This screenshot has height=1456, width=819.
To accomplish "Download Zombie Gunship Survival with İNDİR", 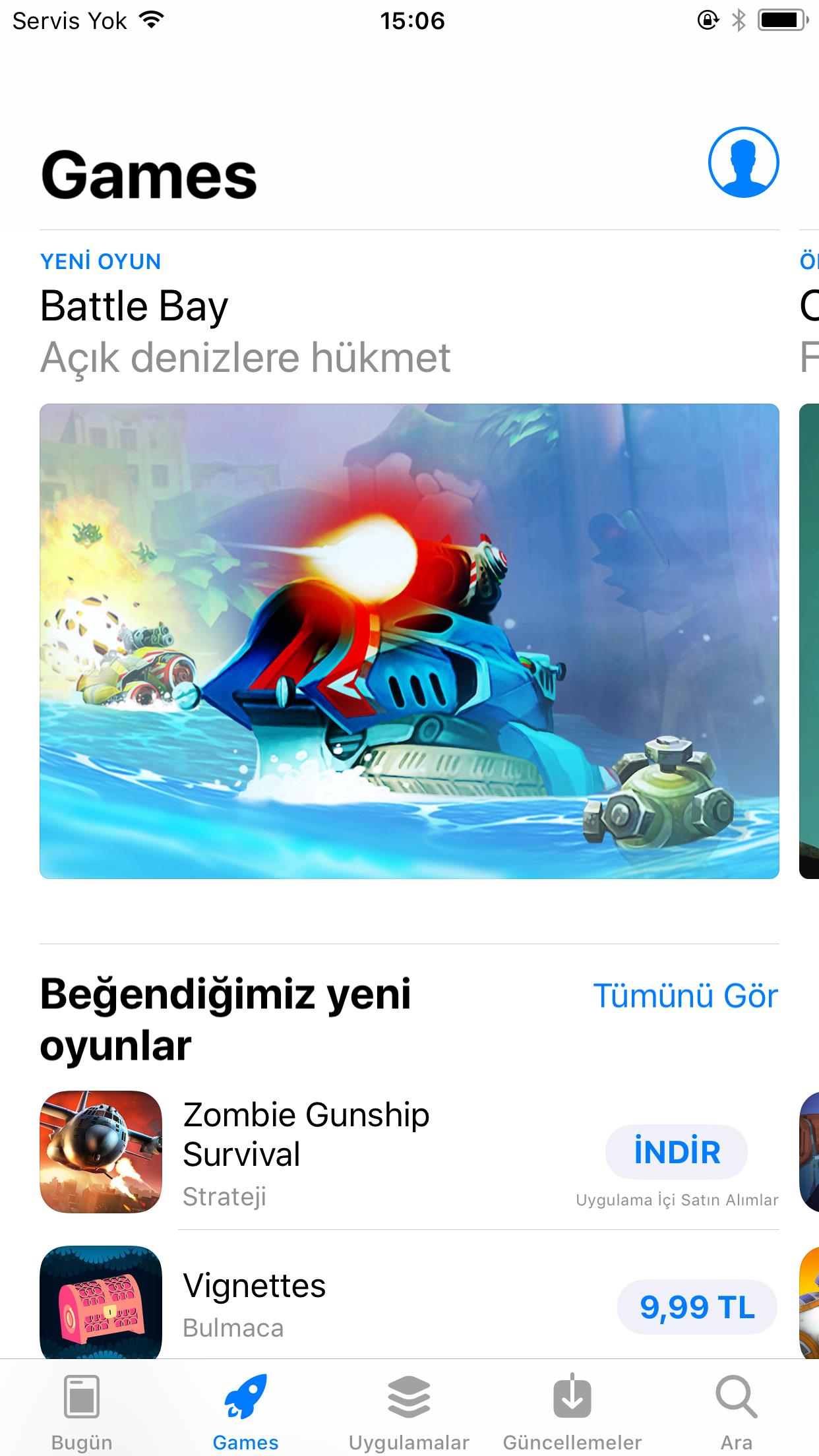I will (x=676, y=1151).
